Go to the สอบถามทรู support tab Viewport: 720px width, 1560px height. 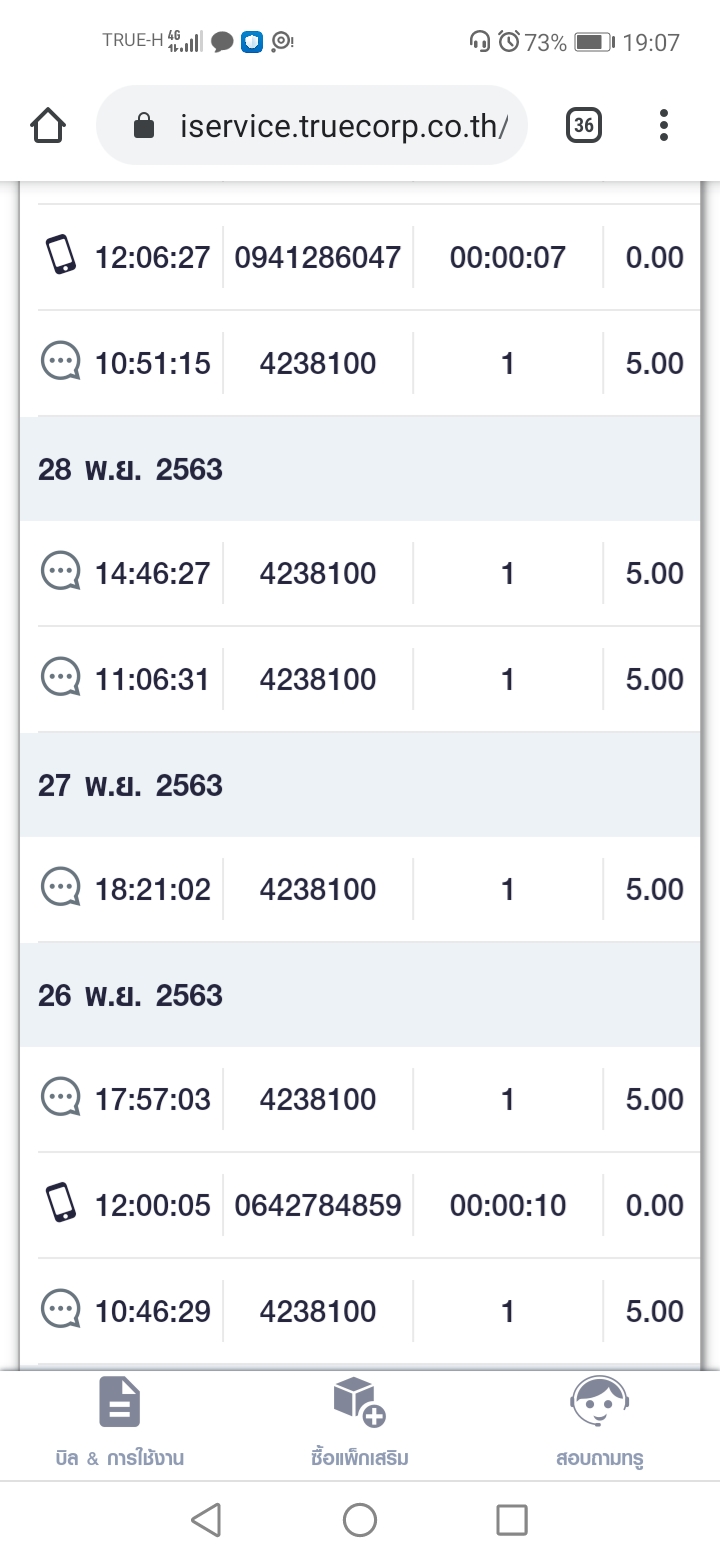coord(599,1424)
